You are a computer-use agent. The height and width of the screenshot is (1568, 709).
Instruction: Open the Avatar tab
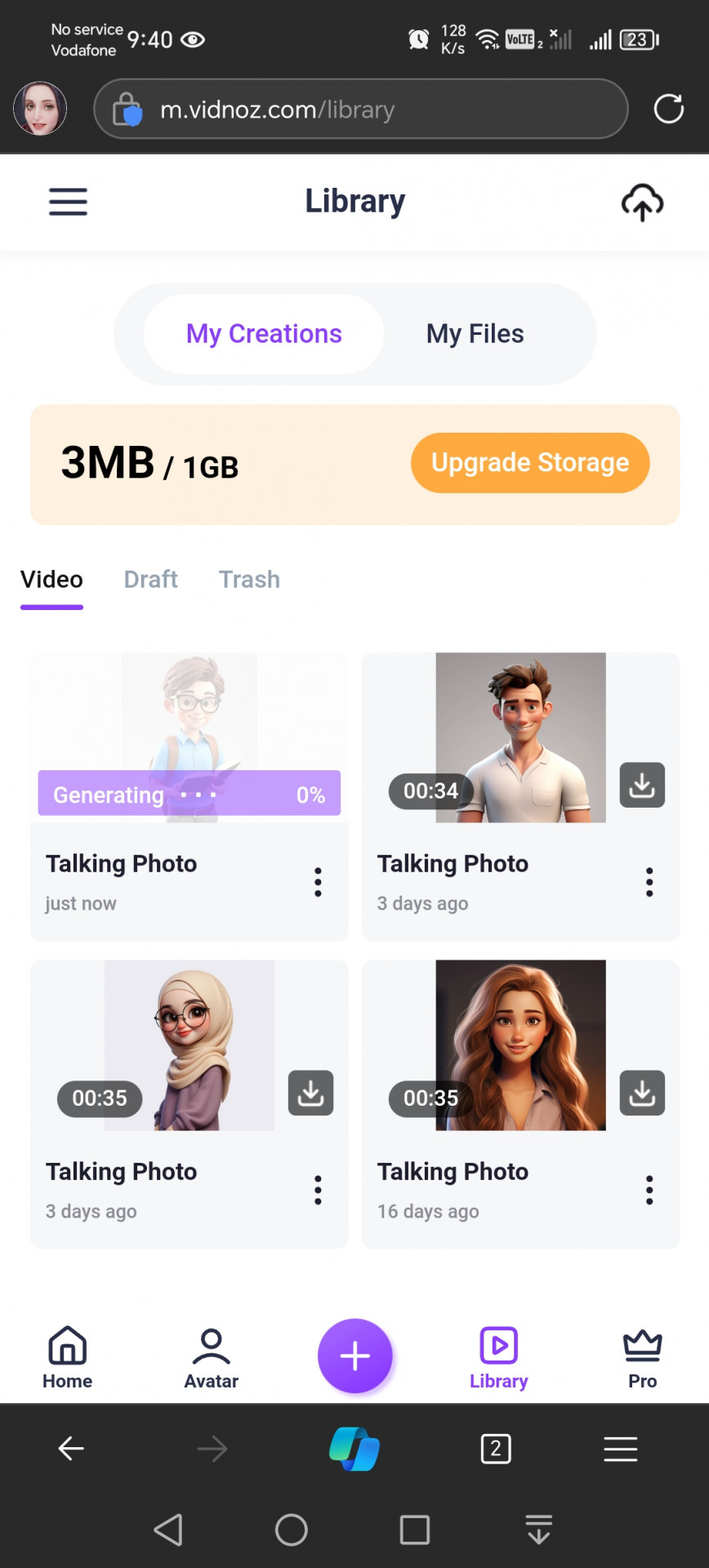211,1357
